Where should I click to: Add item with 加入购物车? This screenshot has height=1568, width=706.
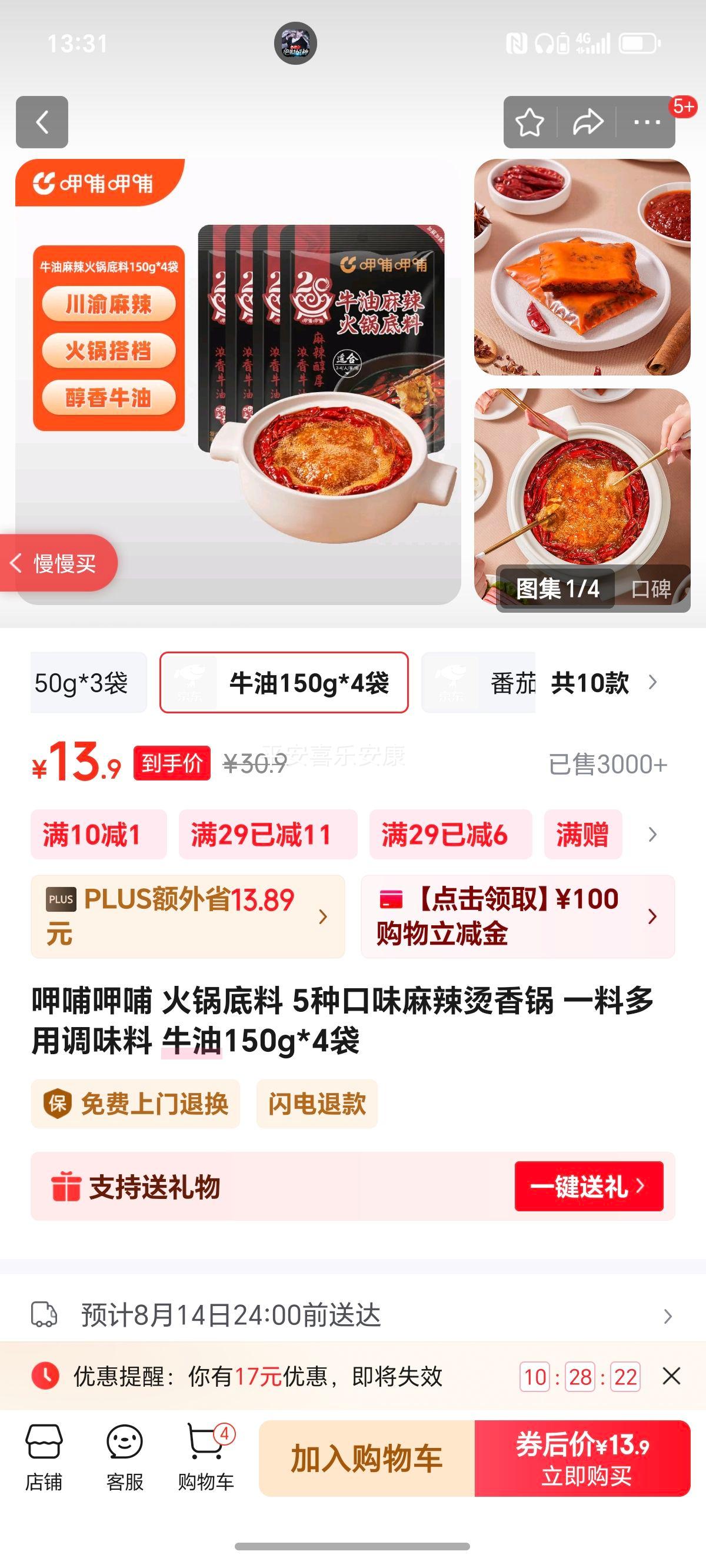pos(367,1459)
